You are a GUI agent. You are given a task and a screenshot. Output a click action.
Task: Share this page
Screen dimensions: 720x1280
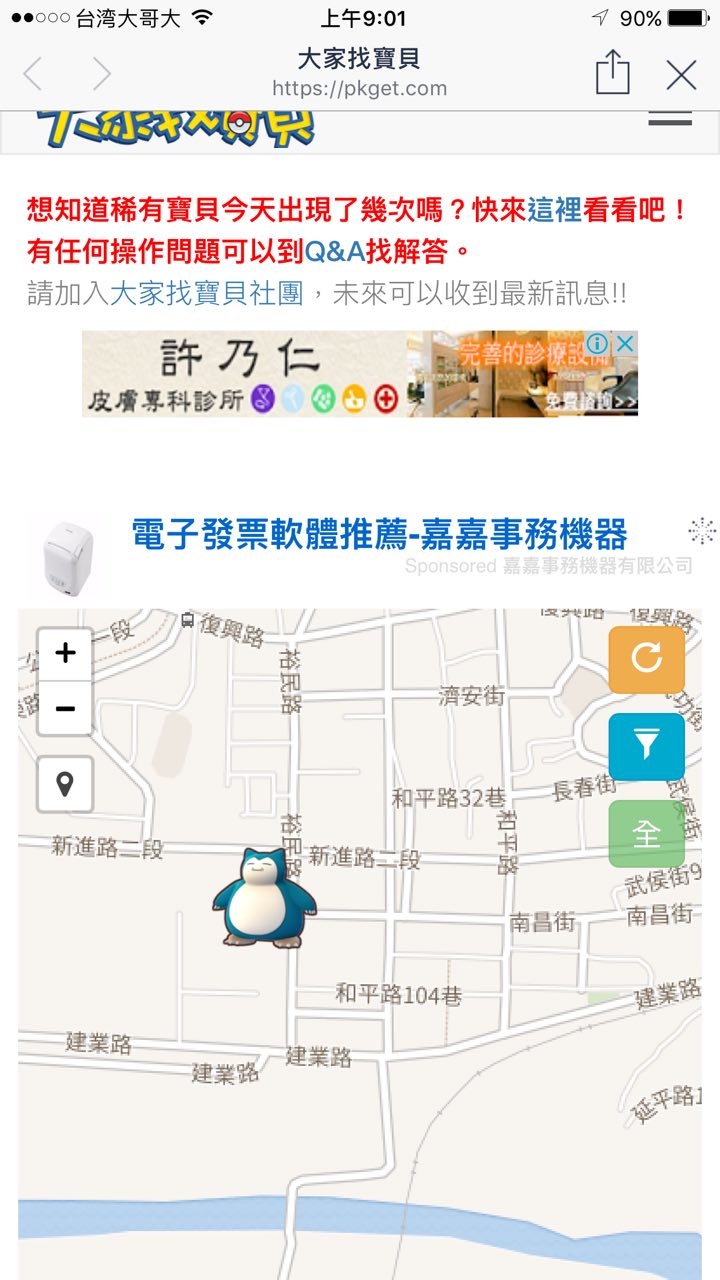click(x=612, y=73)
